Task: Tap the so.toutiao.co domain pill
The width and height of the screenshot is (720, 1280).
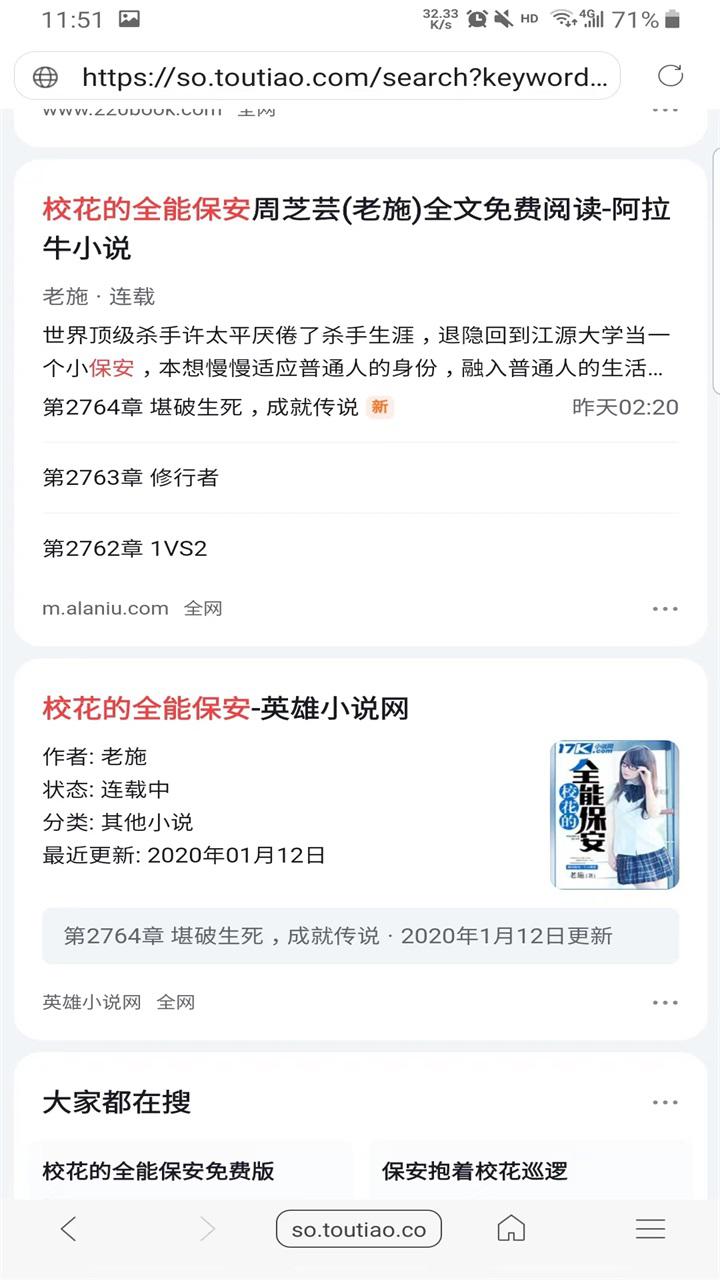Action: (359, 1229)
